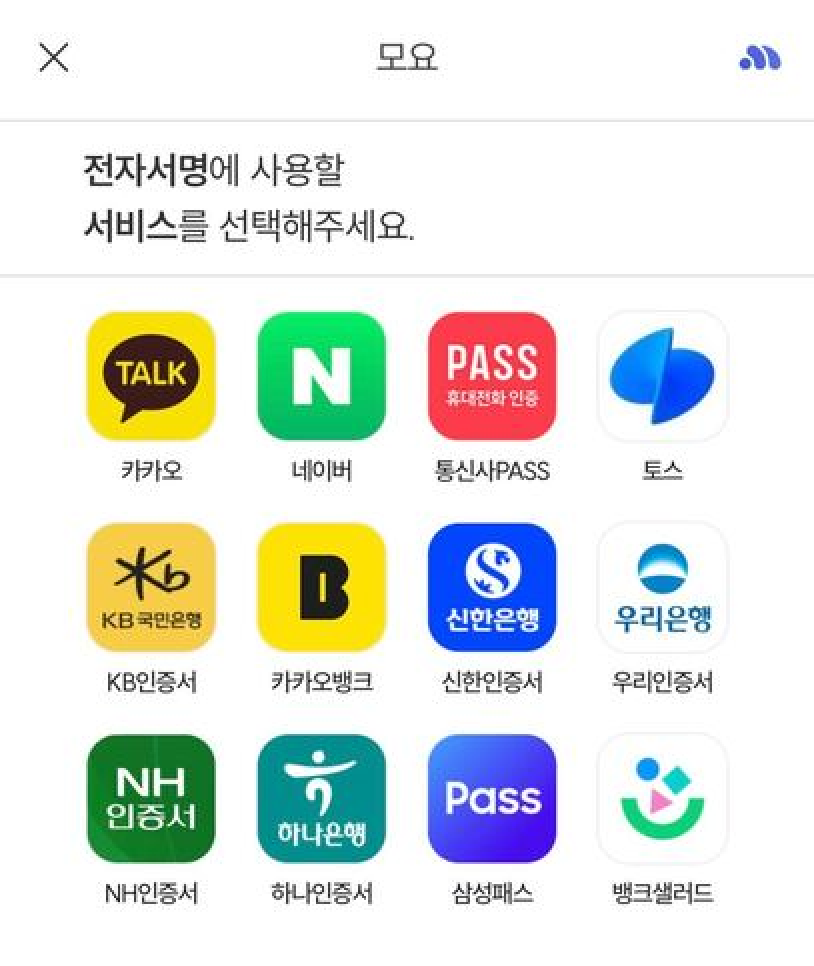Choose 네이버 as the signing service
This screenshot has height=966, width=814.
pos(321,376)
